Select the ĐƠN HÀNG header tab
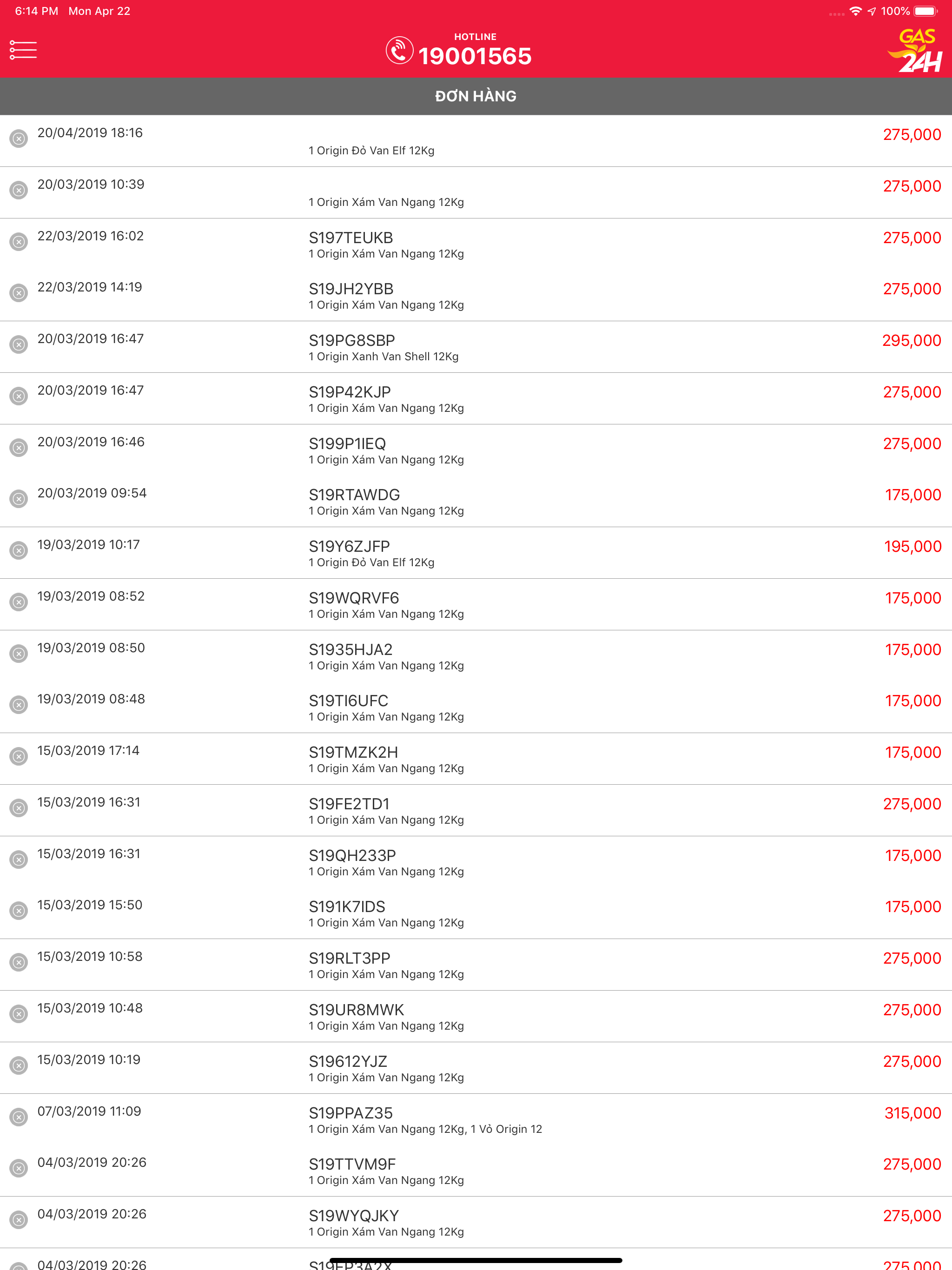 (x=476, y=96)
